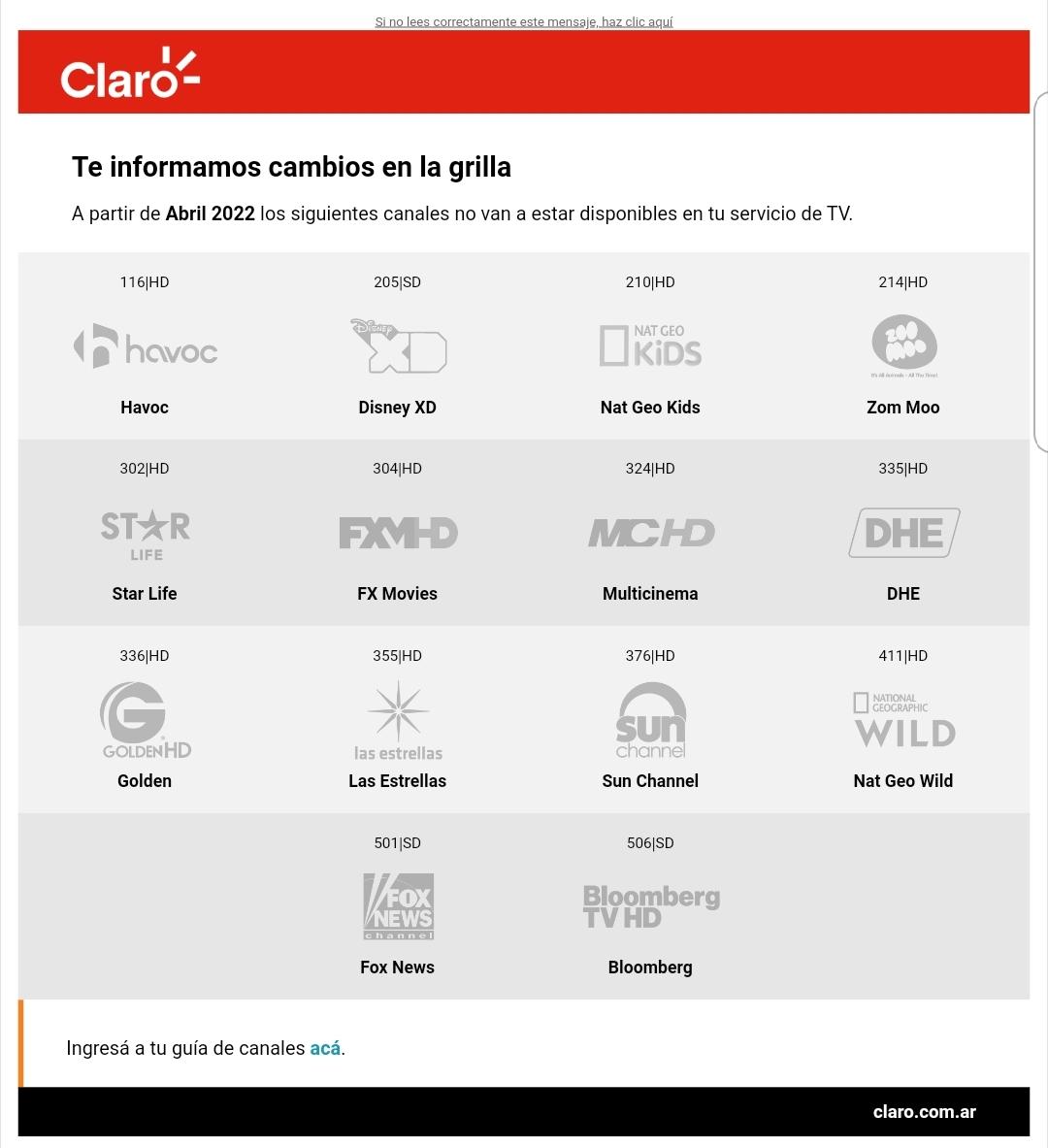This screenshot has width=1048, height=1148.
Task: Open the channel guide 'acá' link
Action: [325, 1048]
